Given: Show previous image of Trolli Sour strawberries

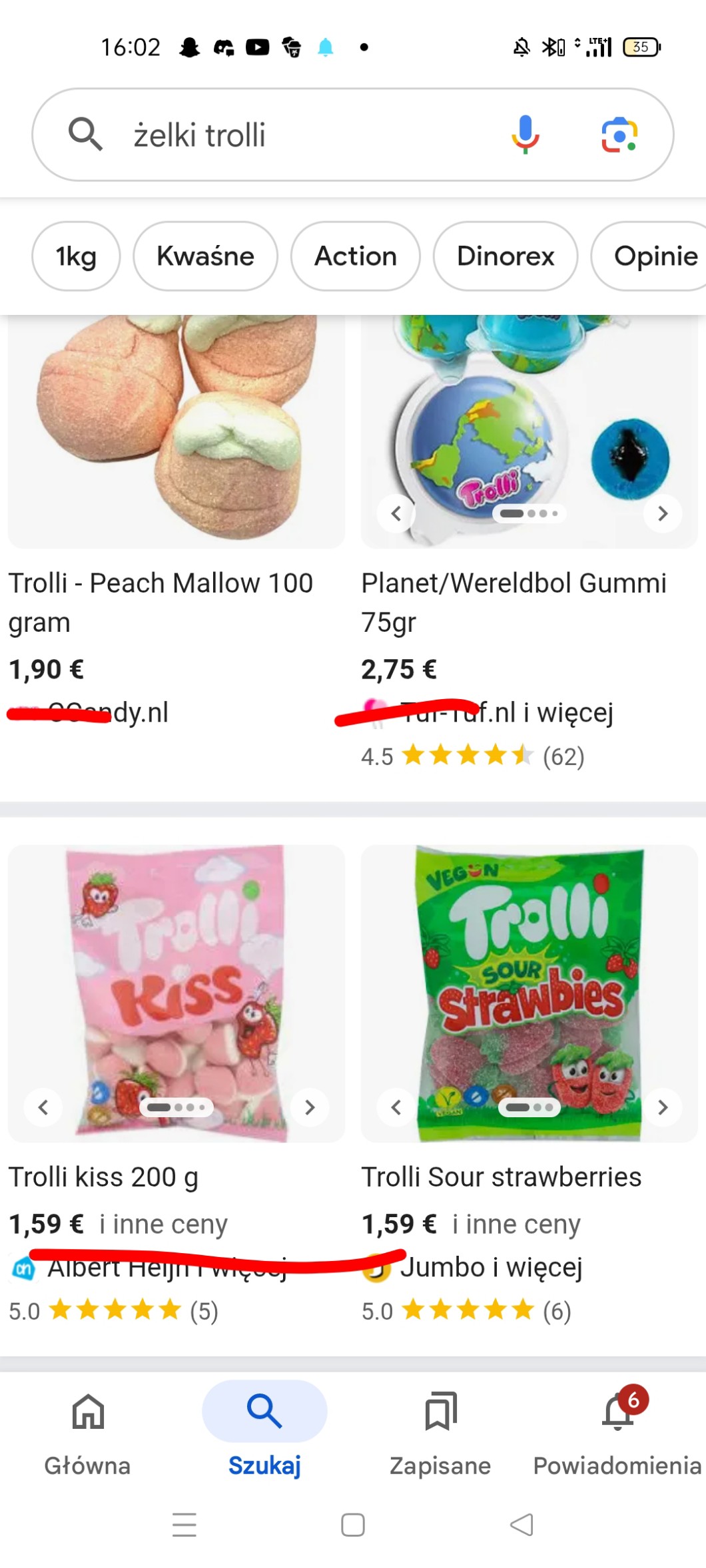Looking at the screenshot, I should 396,1107.
